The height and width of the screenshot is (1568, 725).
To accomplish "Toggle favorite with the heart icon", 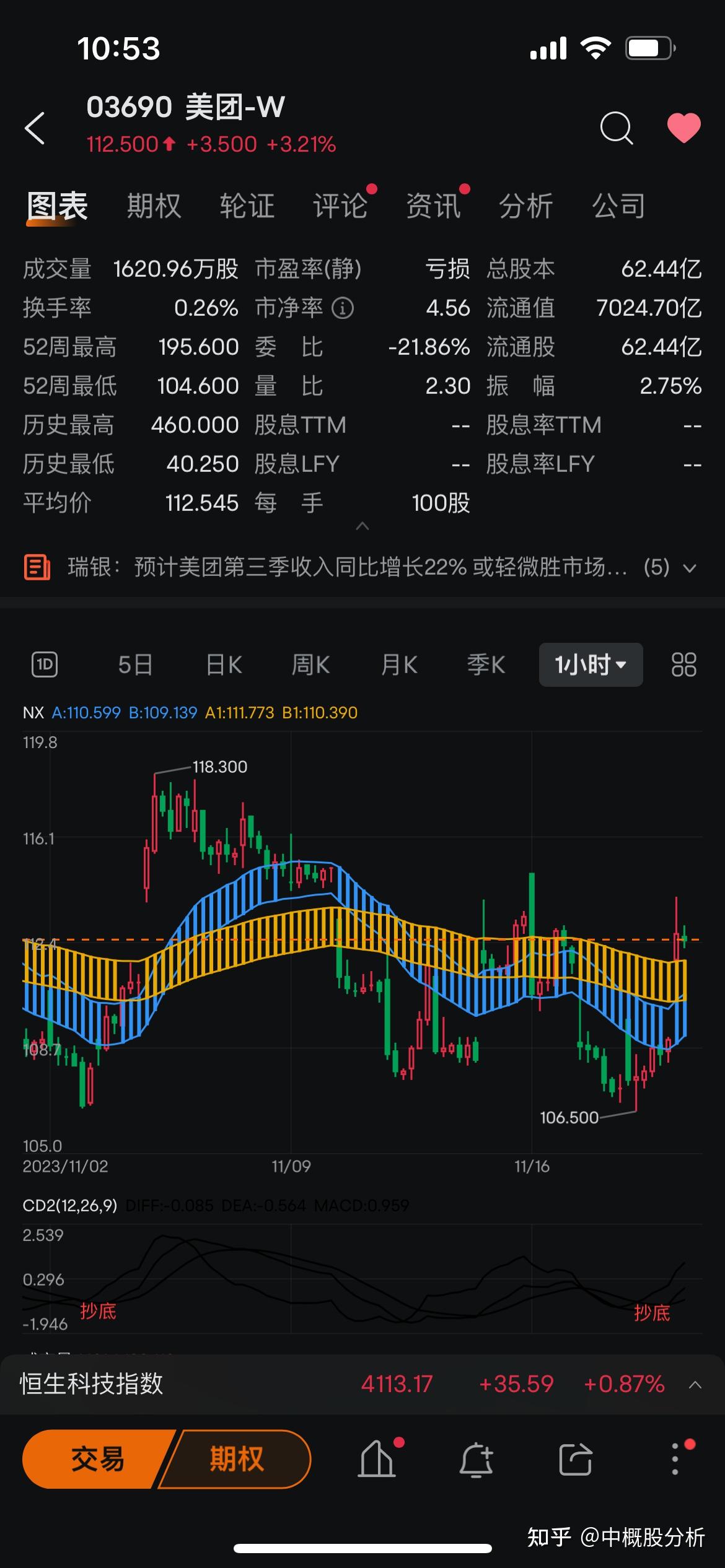I will [684, 128].
